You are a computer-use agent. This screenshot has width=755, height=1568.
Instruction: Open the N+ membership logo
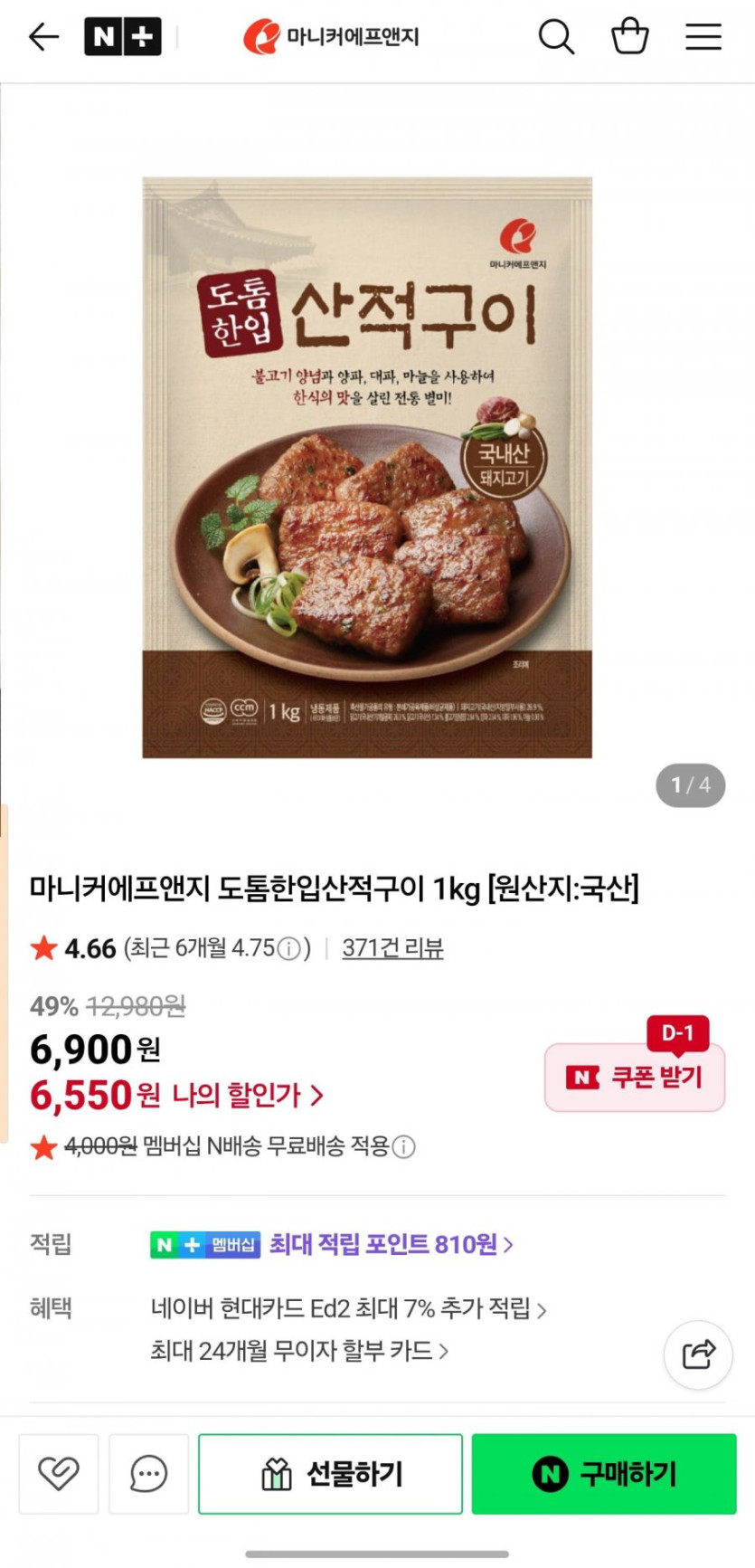click(122, 37)
